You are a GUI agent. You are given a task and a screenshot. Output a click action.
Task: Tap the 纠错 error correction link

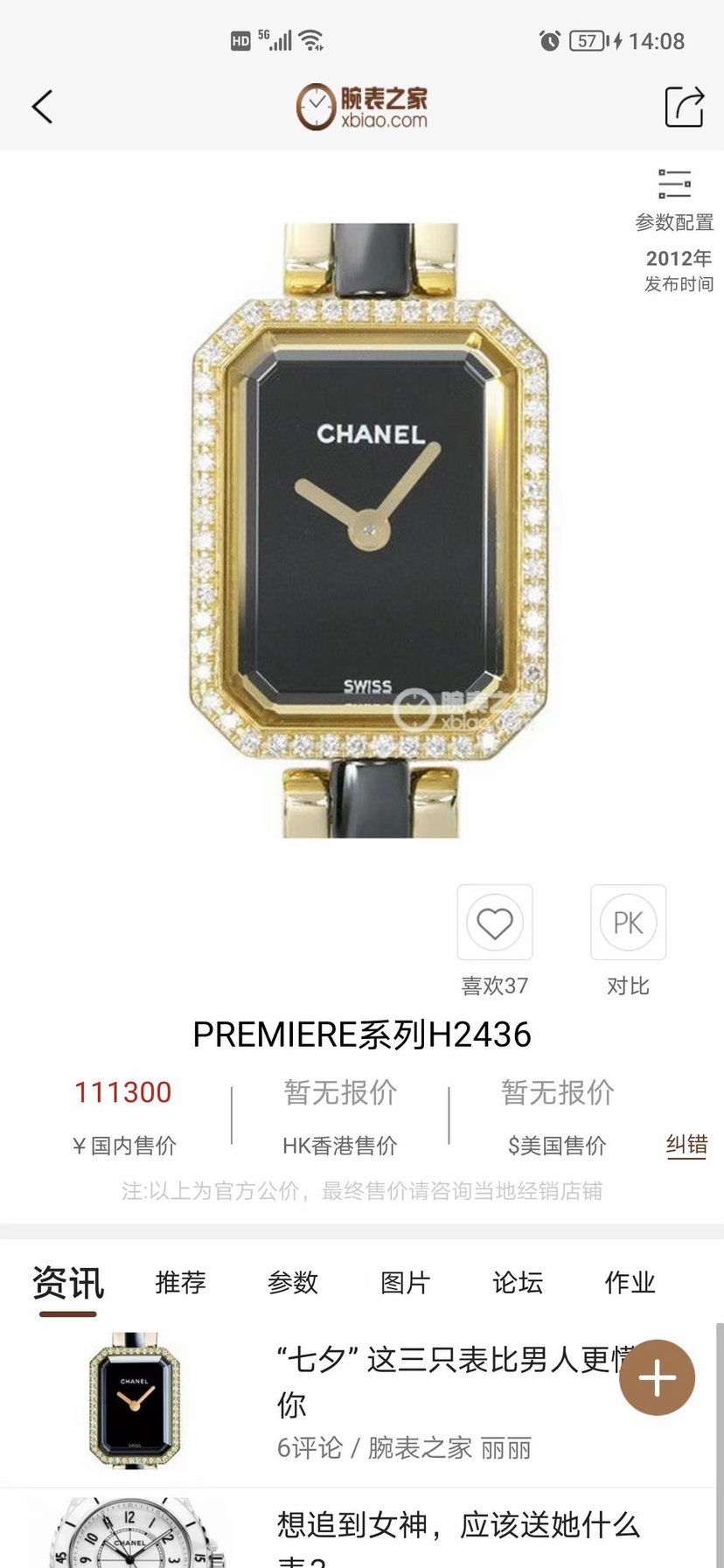686,1145
